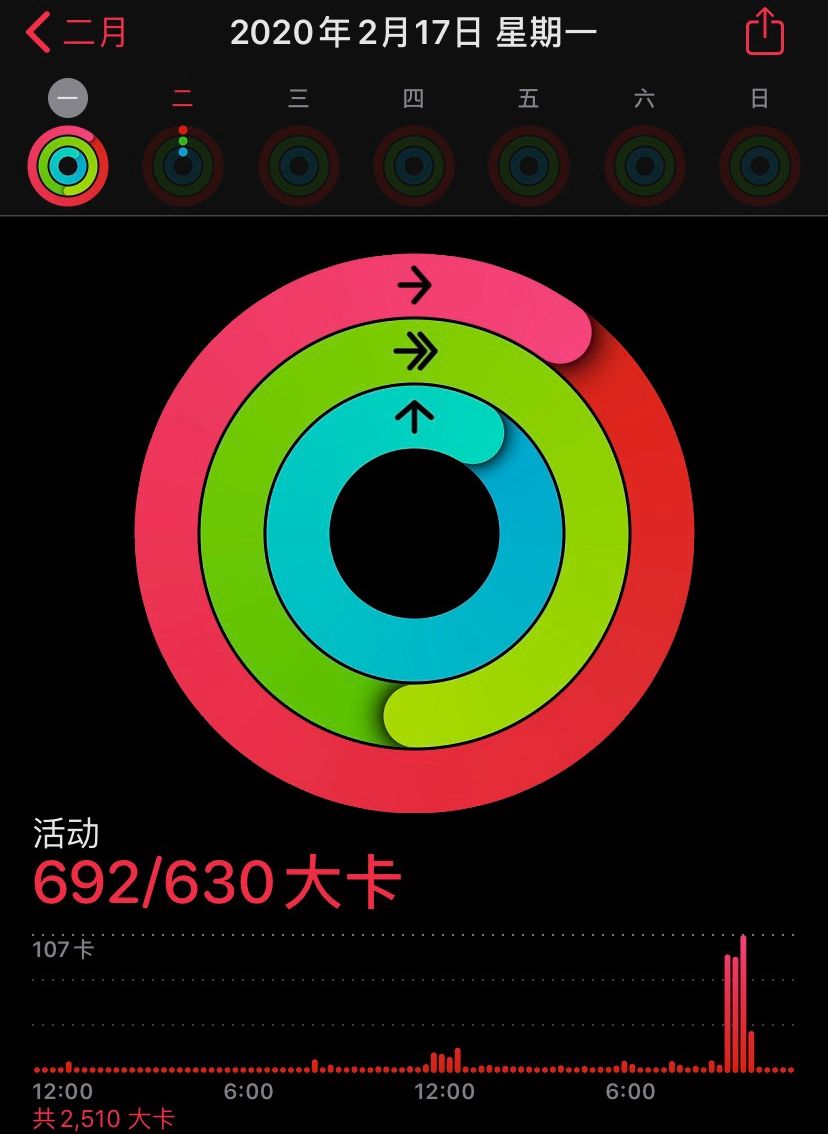Select Tuesday (二) activity rings

click(183, 165)
